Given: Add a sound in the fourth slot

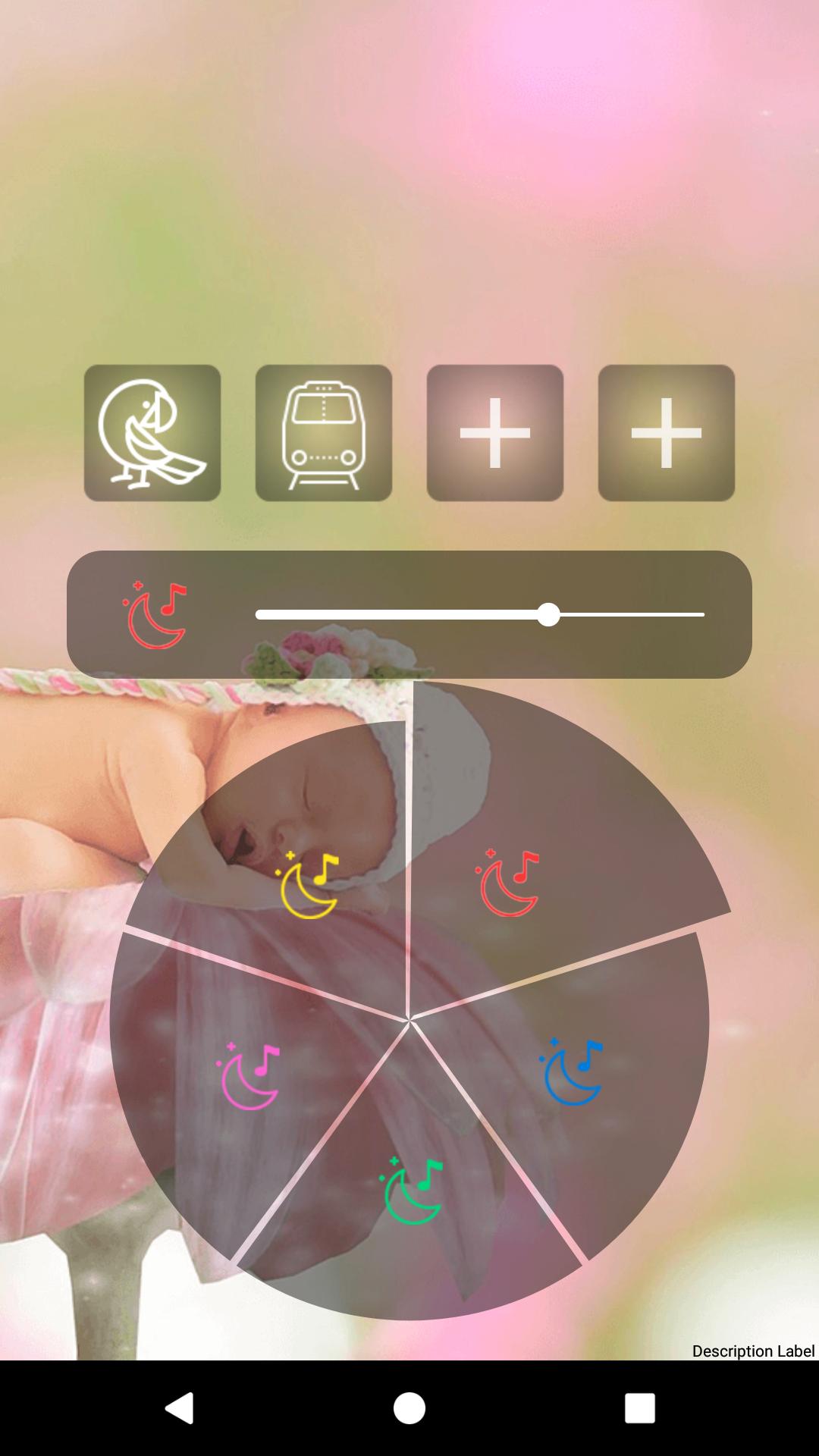Looking at the screenshot, I should click(667, 433).
